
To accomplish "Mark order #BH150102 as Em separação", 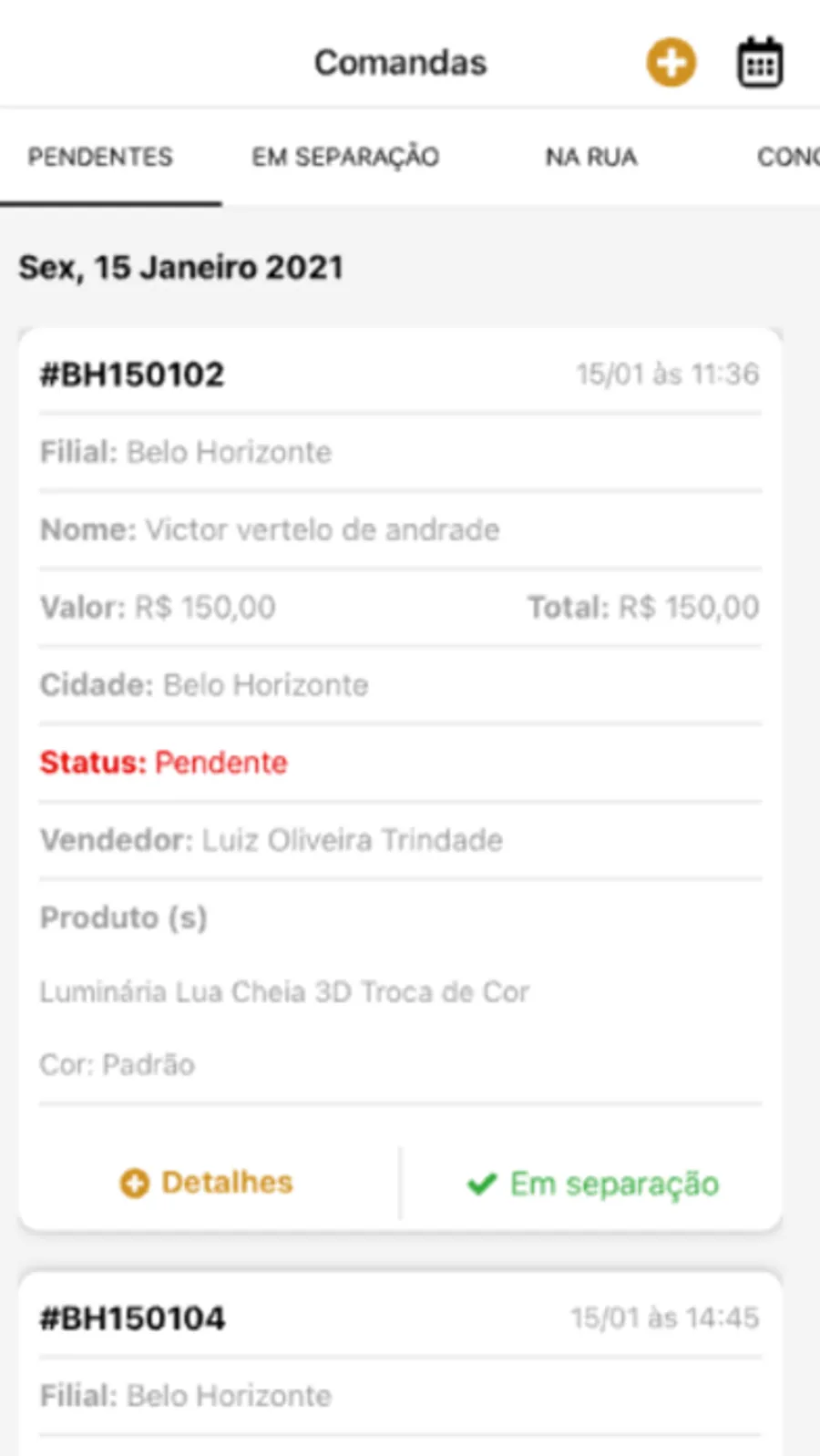I will pyautogui.click(x=593, y=1184).
